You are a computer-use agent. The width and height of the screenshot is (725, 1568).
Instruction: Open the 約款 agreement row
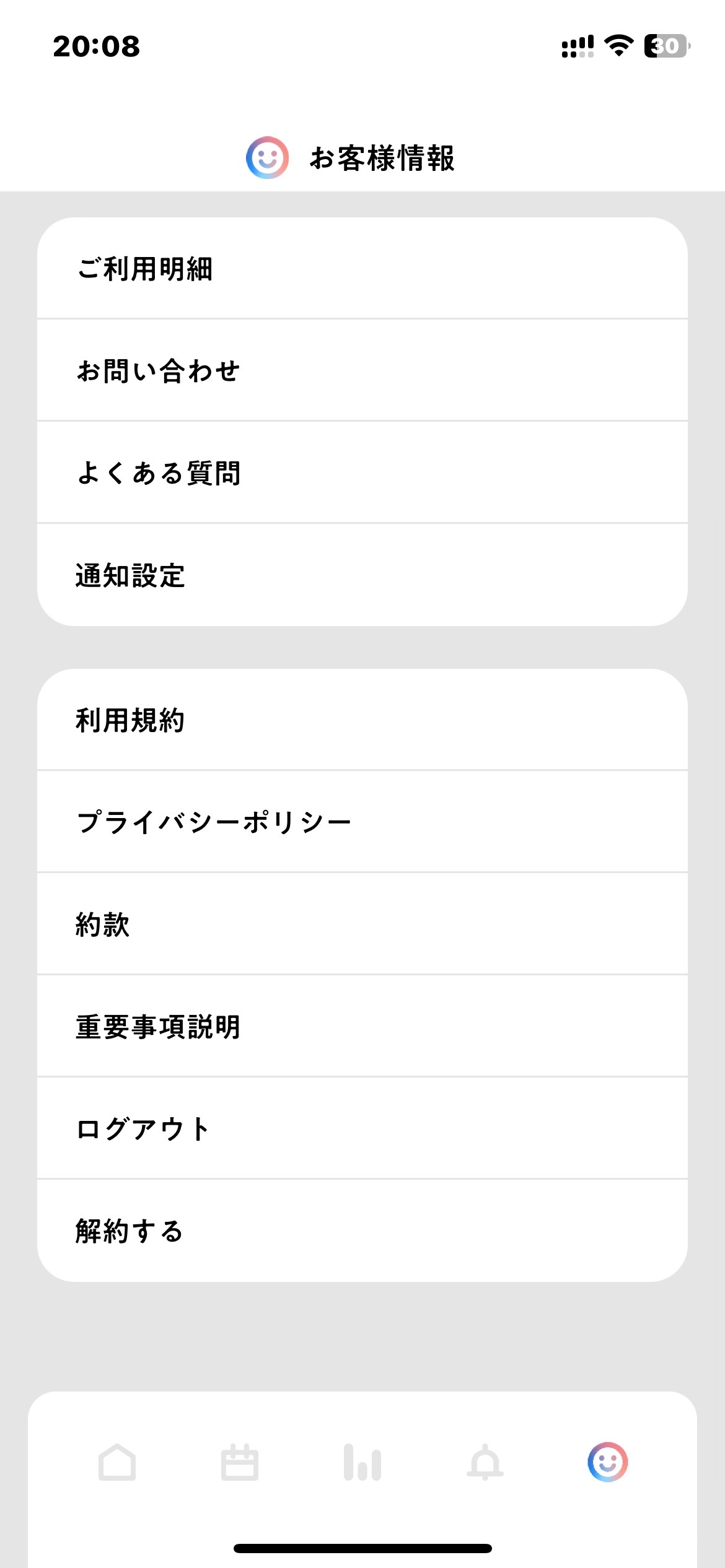tap(362, 925)
